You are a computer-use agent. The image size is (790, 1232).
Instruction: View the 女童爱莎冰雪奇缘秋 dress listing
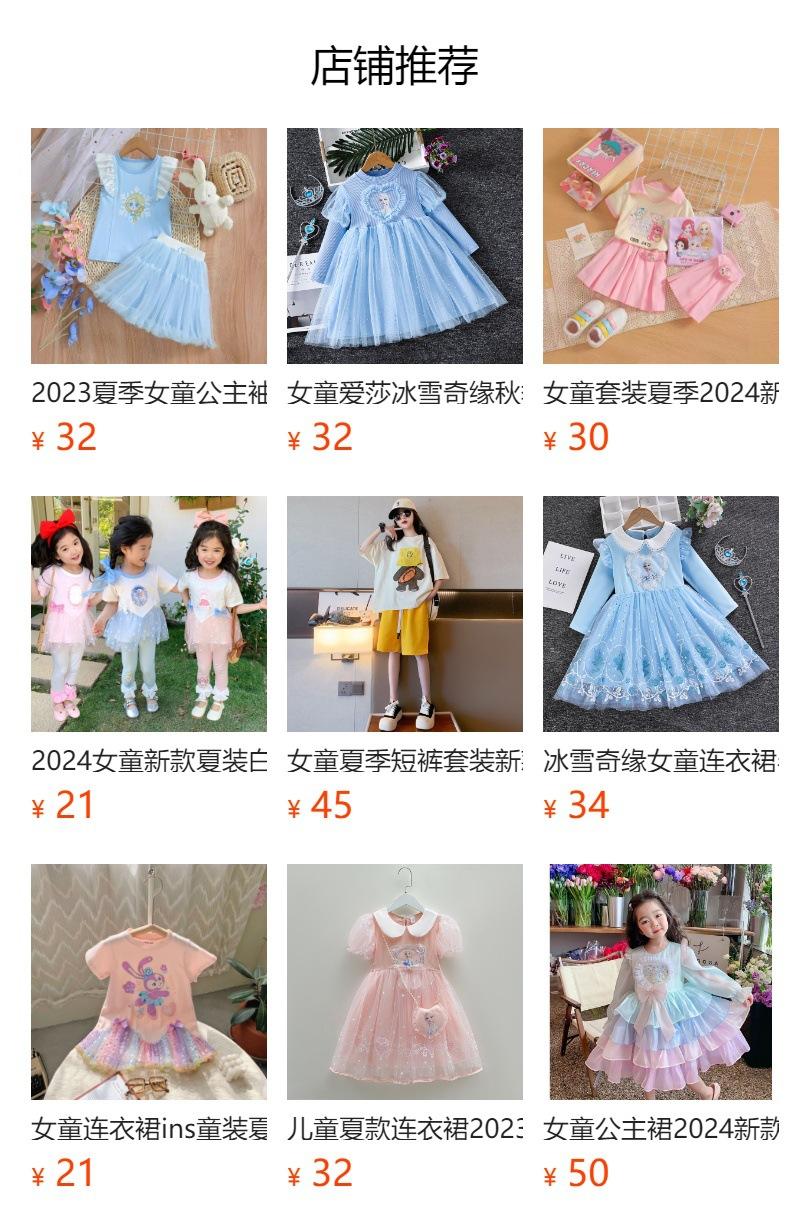tap(405, 246)
